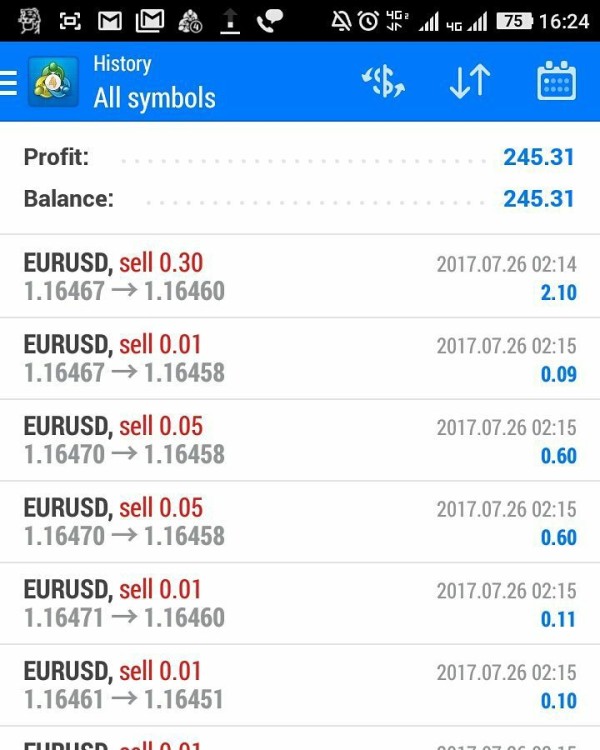Change the history sort order
600x750 pixels.
[469, 82]
